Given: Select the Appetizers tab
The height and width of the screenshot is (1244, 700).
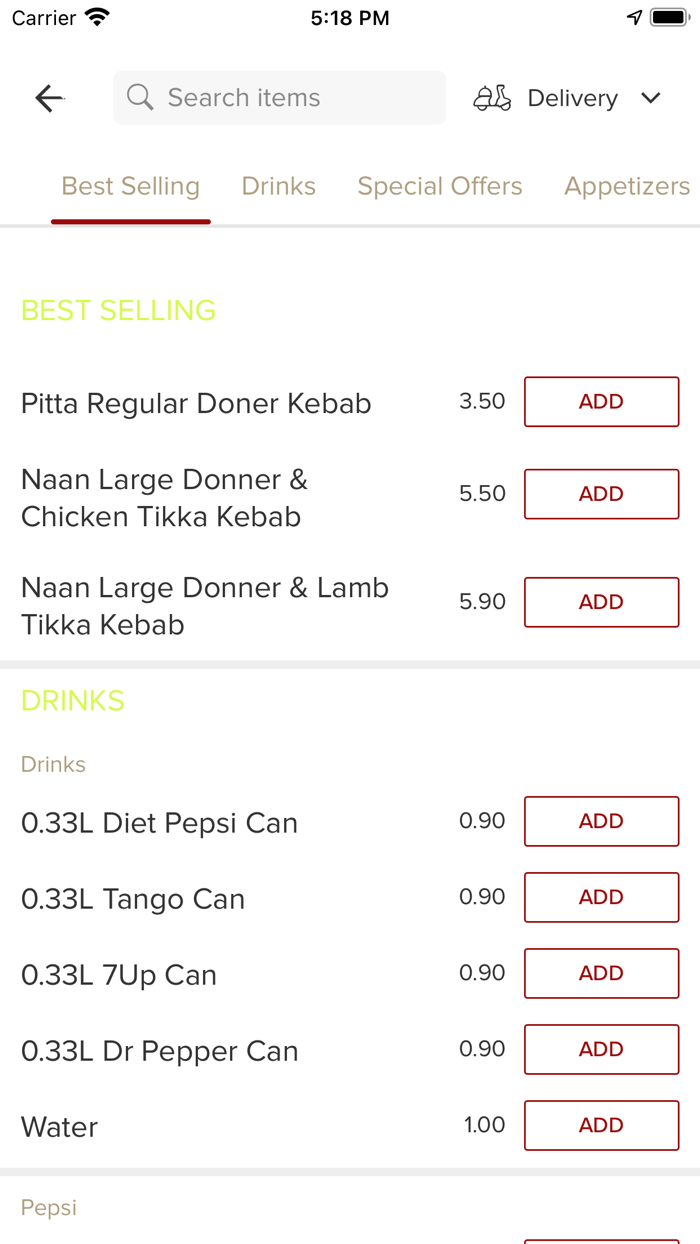Looking at the screenshot, I should (627, 187).
